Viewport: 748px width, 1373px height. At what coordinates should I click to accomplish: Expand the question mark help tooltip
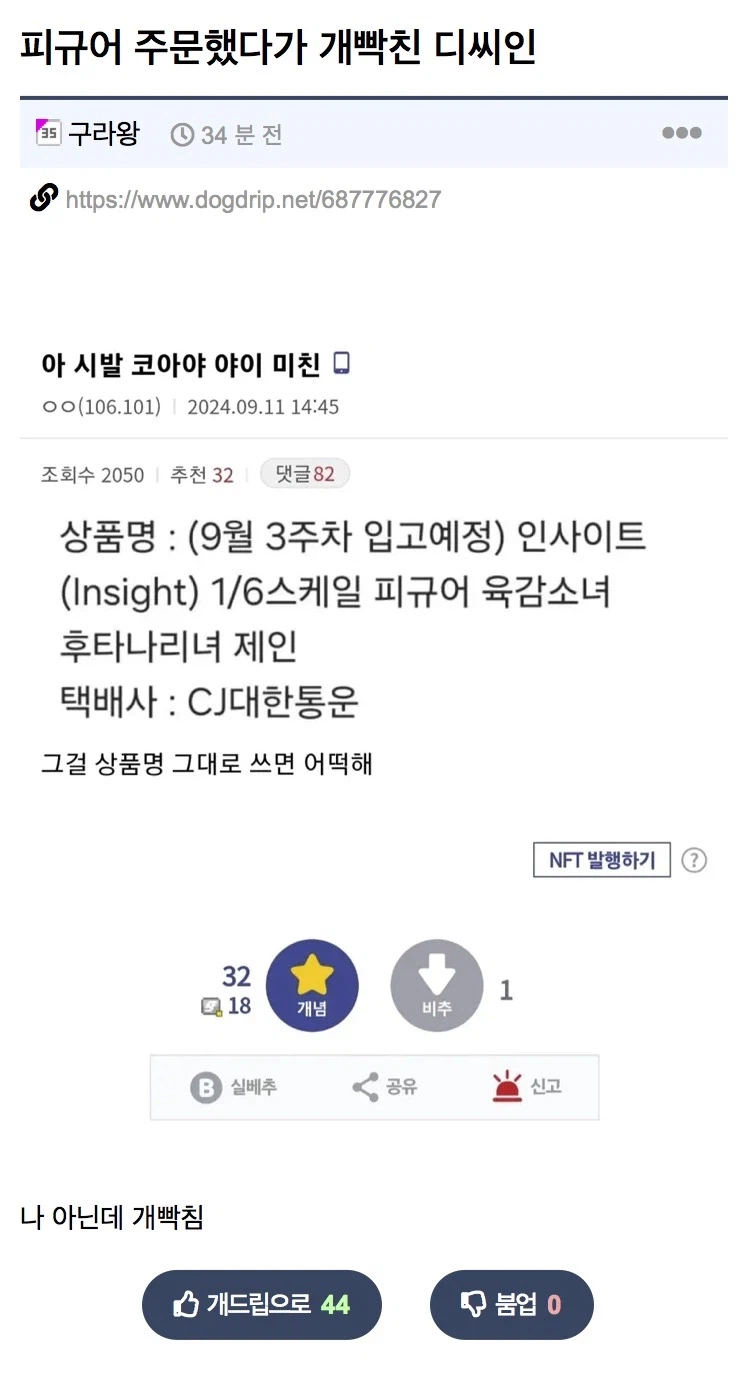click(x=694, y=860)
